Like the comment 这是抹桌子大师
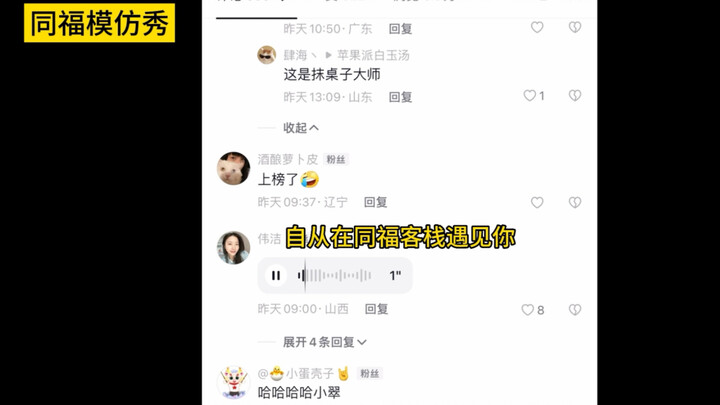The width and height of the screenshot is (720, 405). tap(530, 96)
